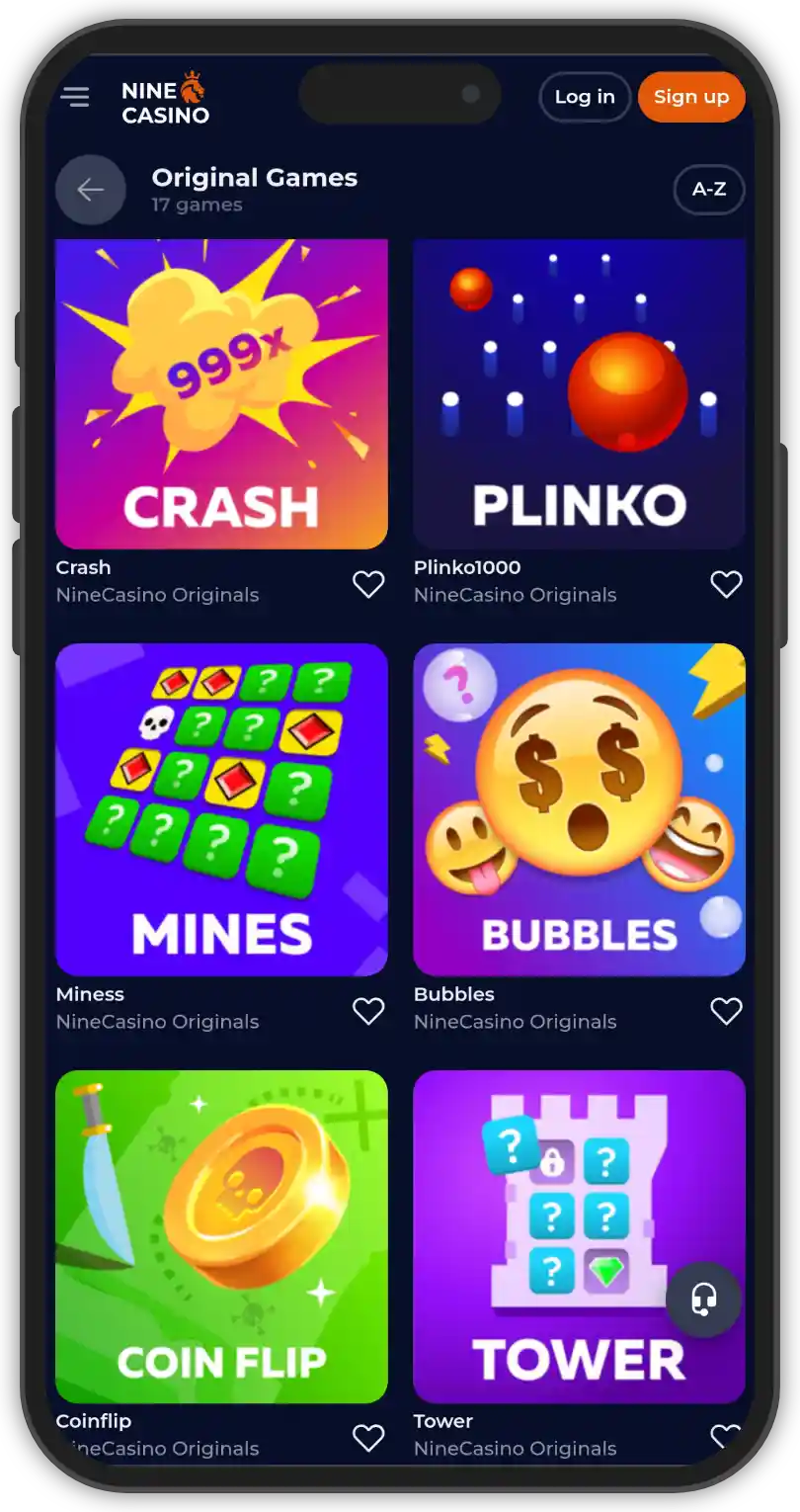800x1512 pixels.
Task: Open the Tower game
Action: (553, 1235)
